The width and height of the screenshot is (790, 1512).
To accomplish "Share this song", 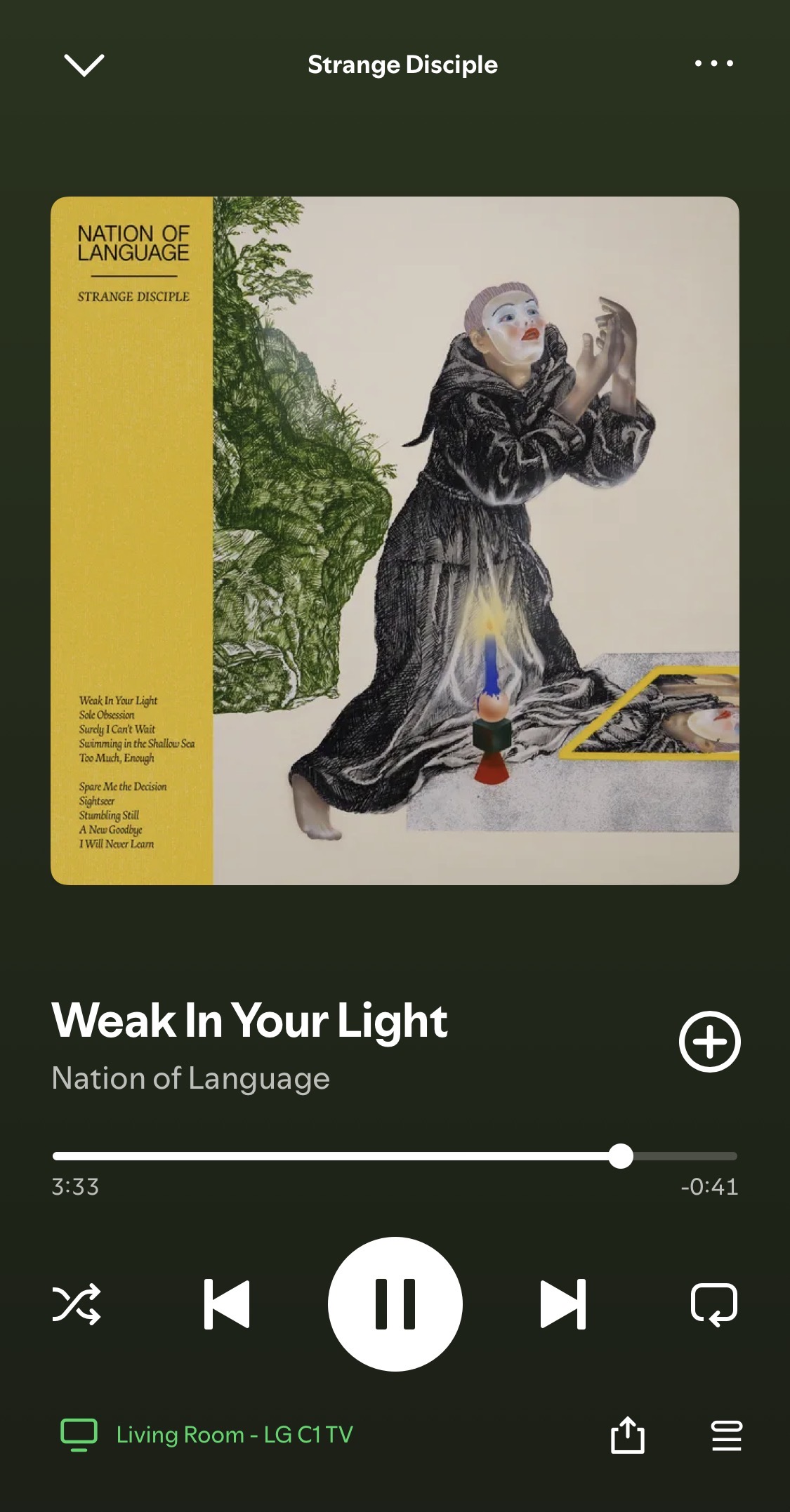I will pyautogui.click(x=627, y=1434).
